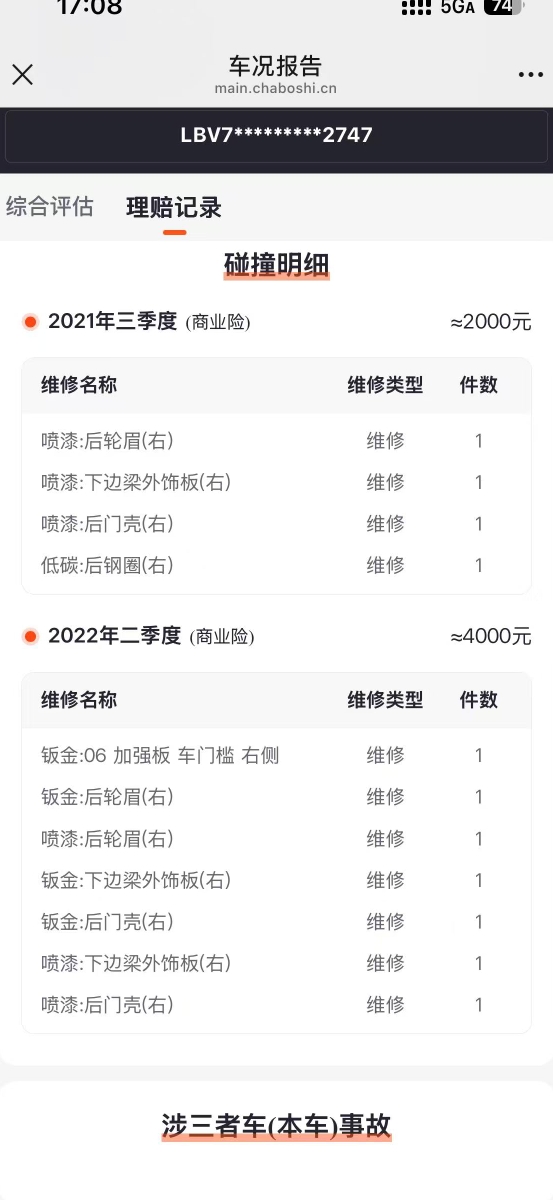The height and width of the screenshot is (1200, 553).
Task: Select the 理赔记录 tab
Action: click(x=174, y=208)
